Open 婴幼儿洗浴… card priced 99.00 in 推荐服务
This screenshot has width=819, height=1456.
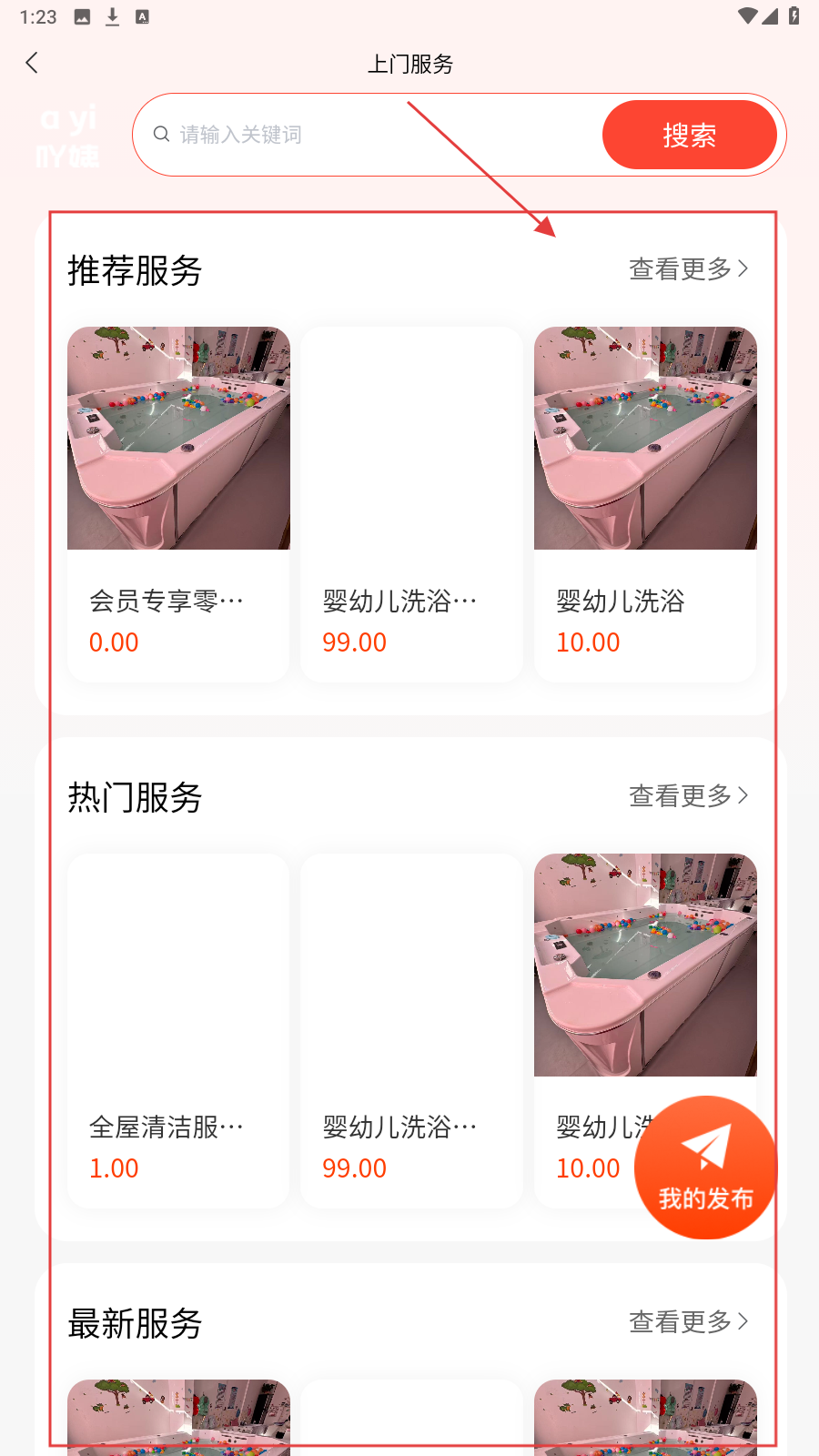click(x=411, y=503)
